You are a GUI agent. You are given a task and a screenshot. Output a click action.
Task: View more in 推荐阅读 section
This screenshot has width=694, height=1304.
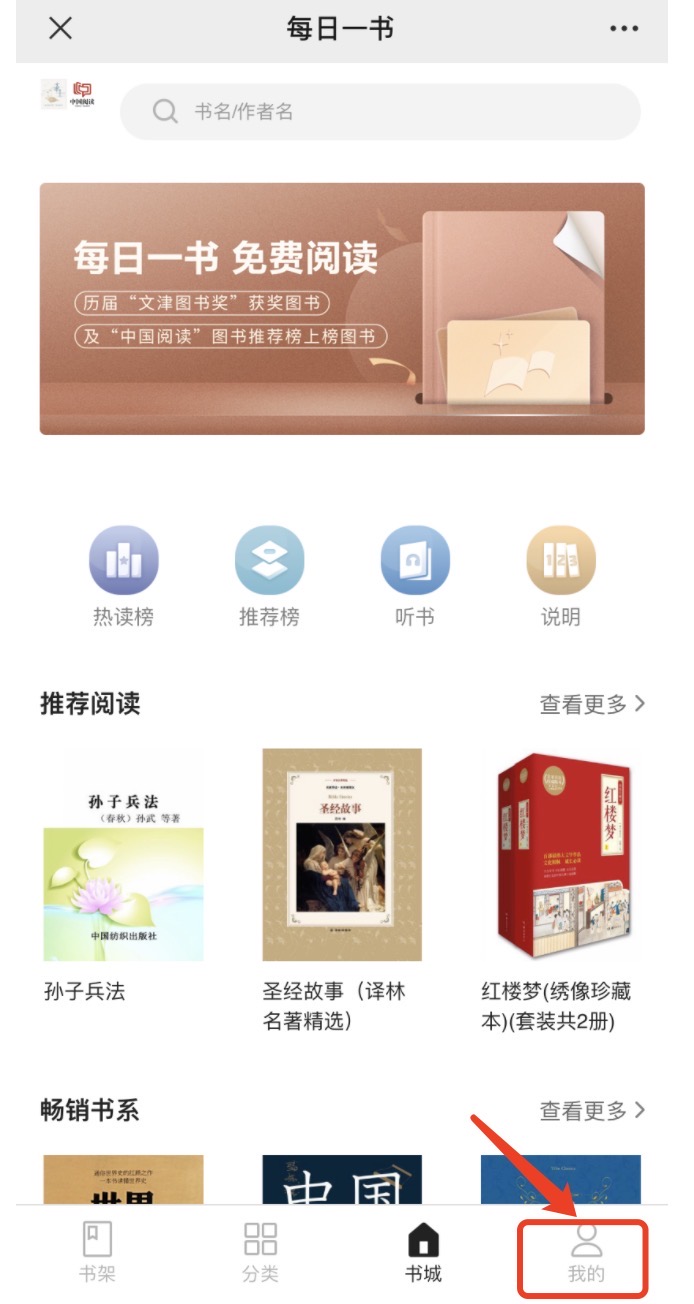(593, 704)
